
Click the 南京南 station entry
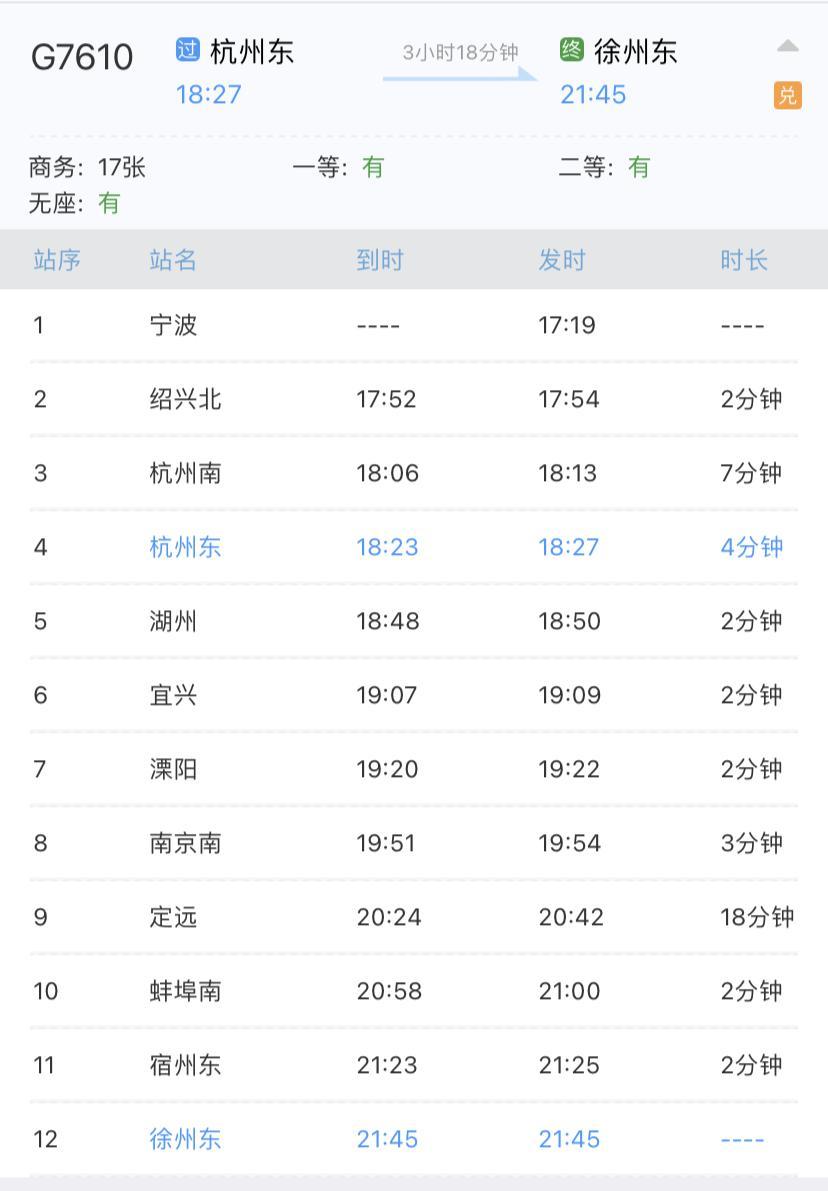pyautogui.click(x=185, y=843)
